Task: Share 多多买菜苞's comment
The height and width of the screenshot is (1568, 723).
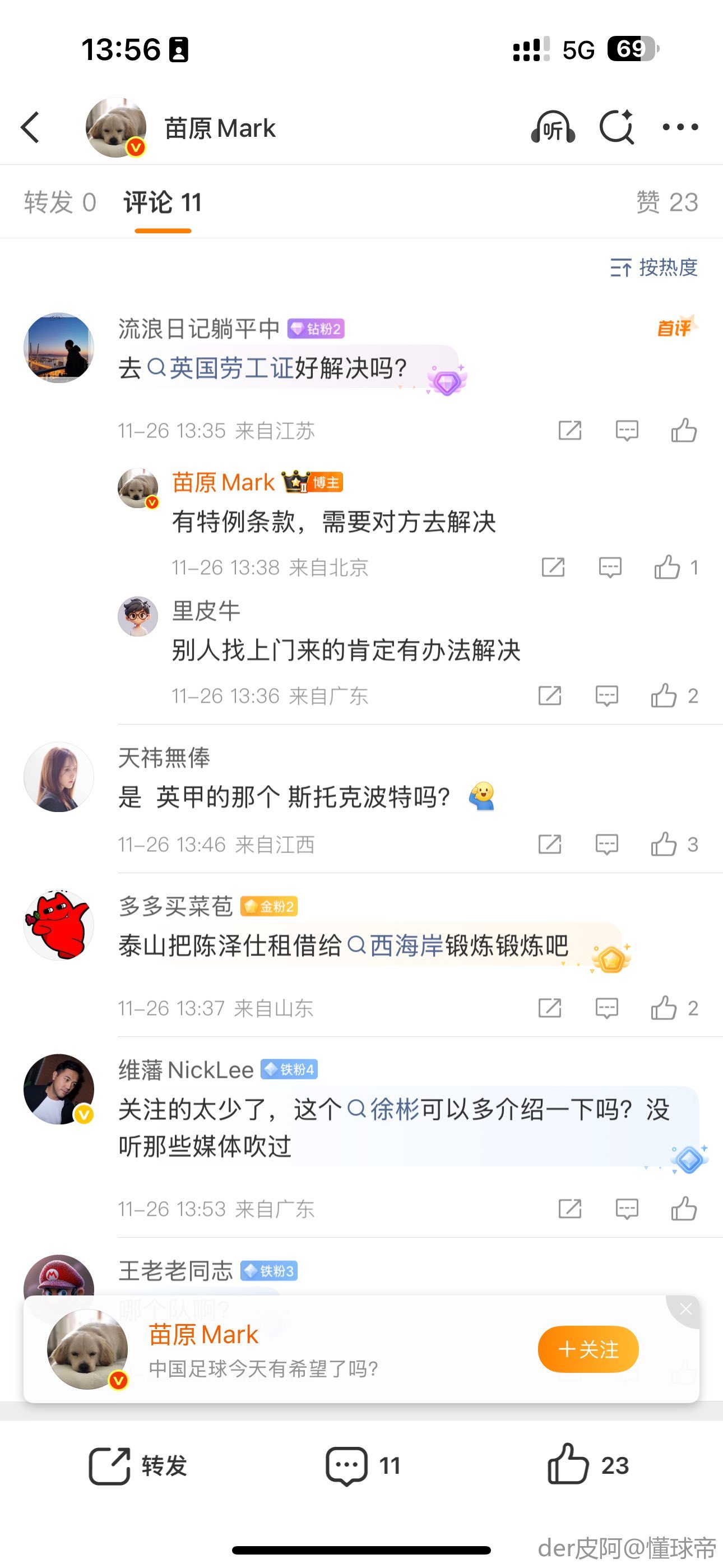Action: (x=549, y=1008)
